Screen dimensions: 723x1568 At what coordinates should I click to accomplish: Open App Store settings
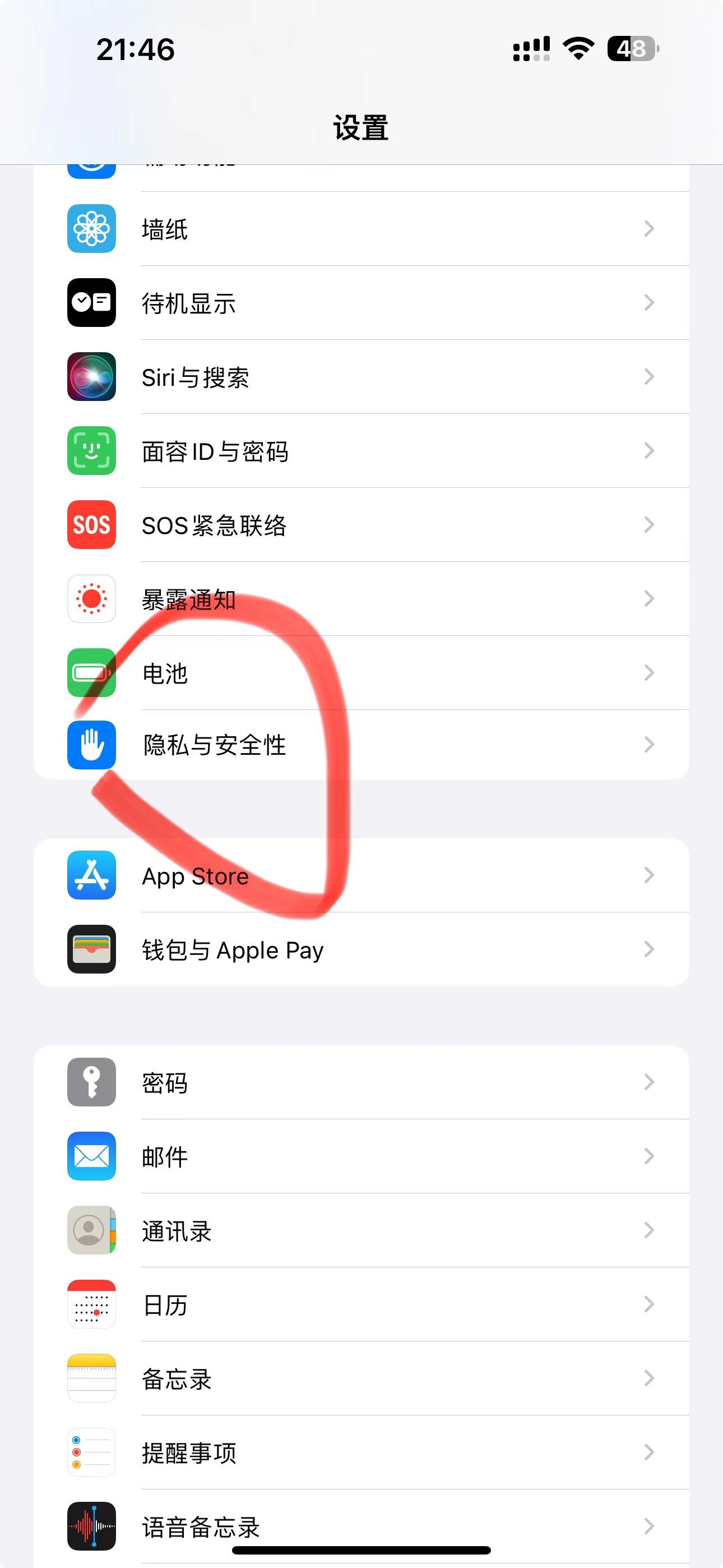pyautogui.click(x=361, y=875)
